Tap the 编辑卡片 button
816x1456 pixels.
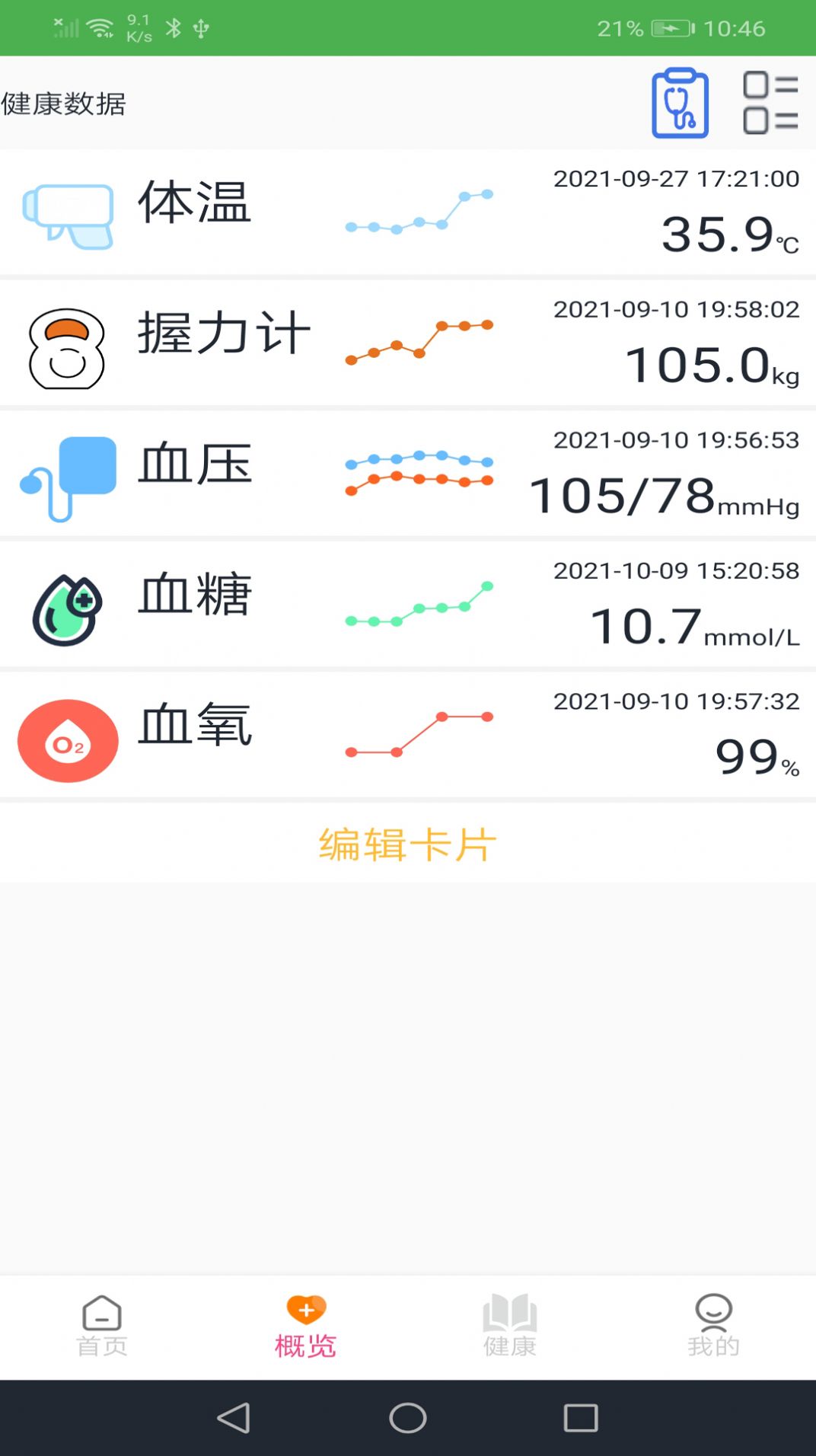point(408,845)
